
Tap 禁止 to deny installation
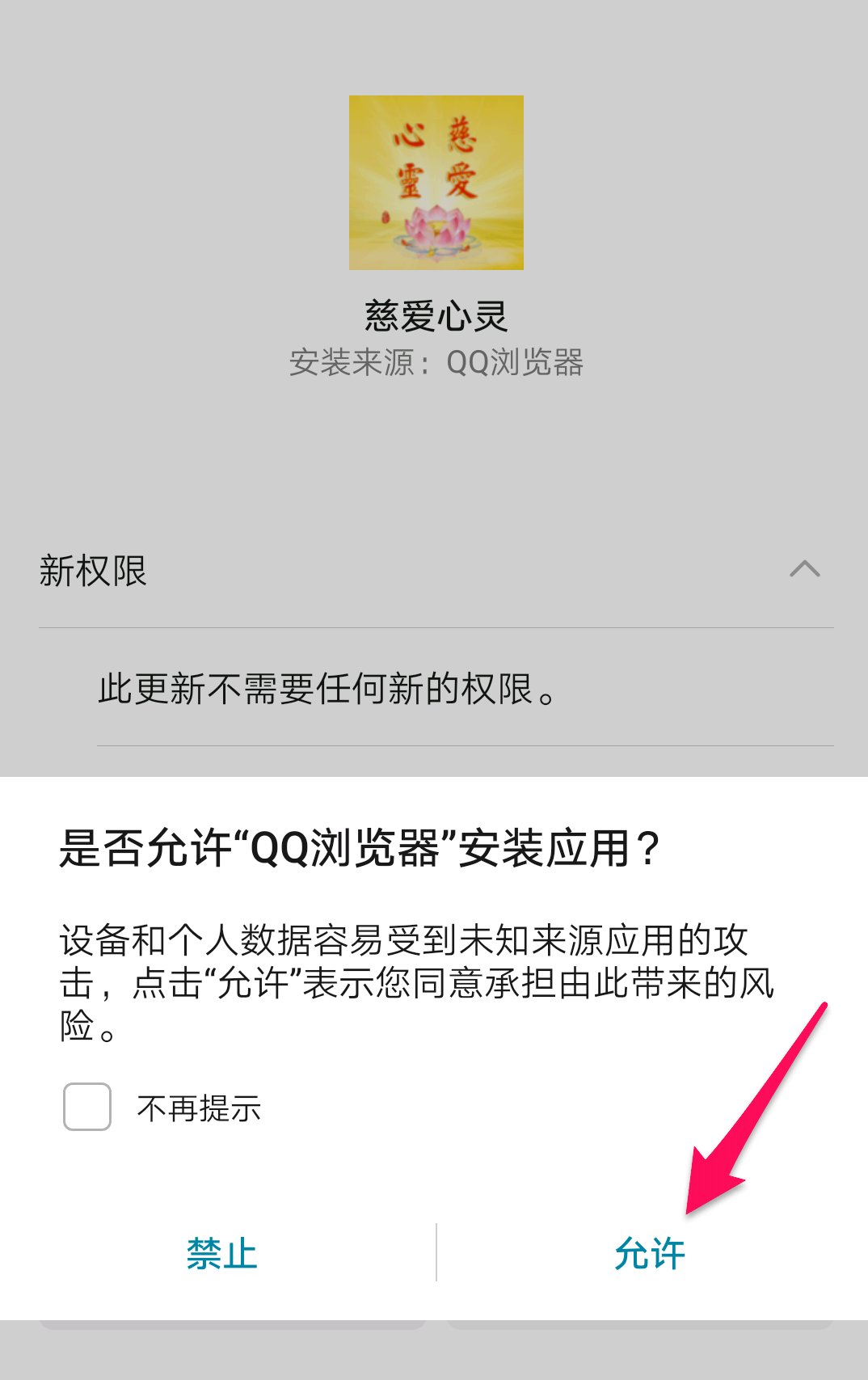[x=221, y=1254]
